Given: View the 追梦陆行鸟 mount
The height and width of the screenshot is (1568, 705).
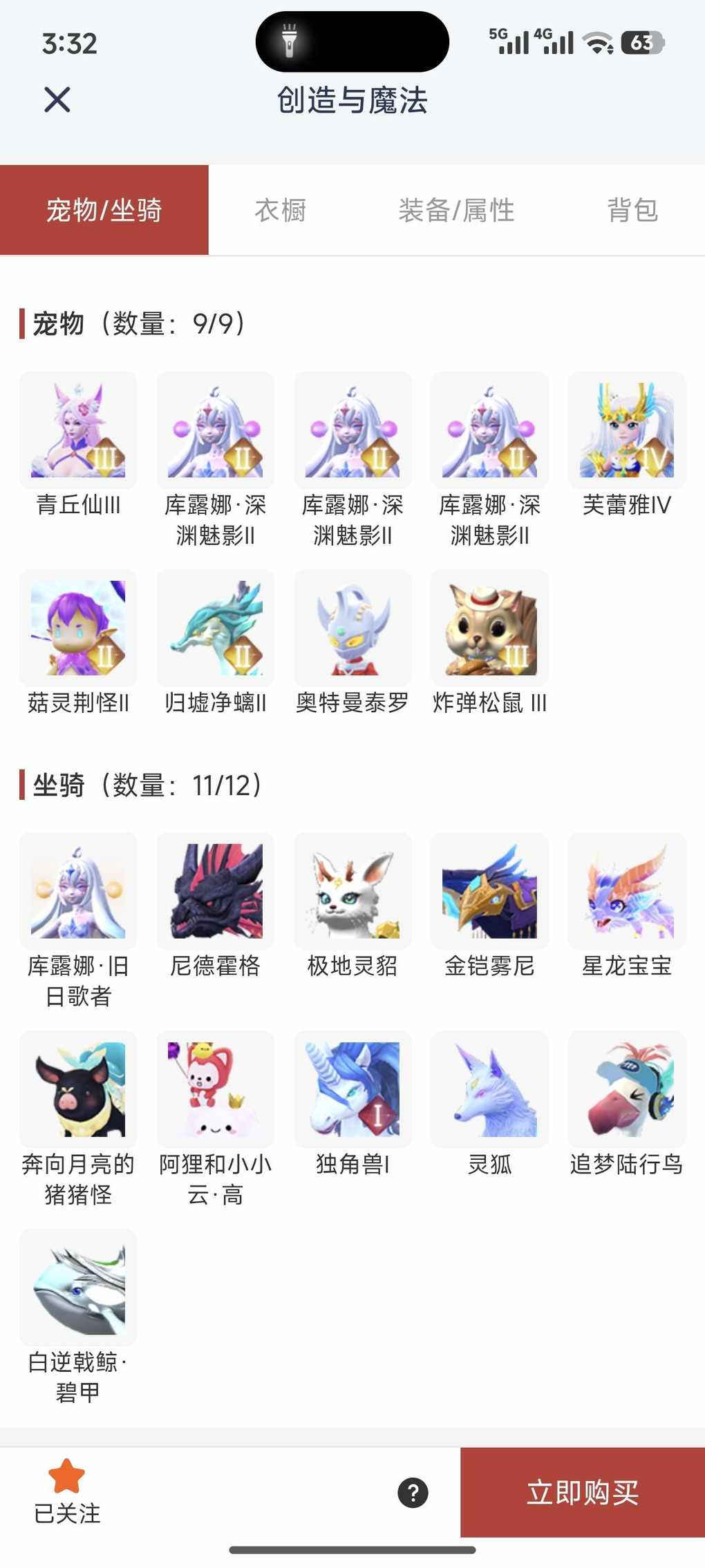Looking at the screenshot, I should point(626,1089).
